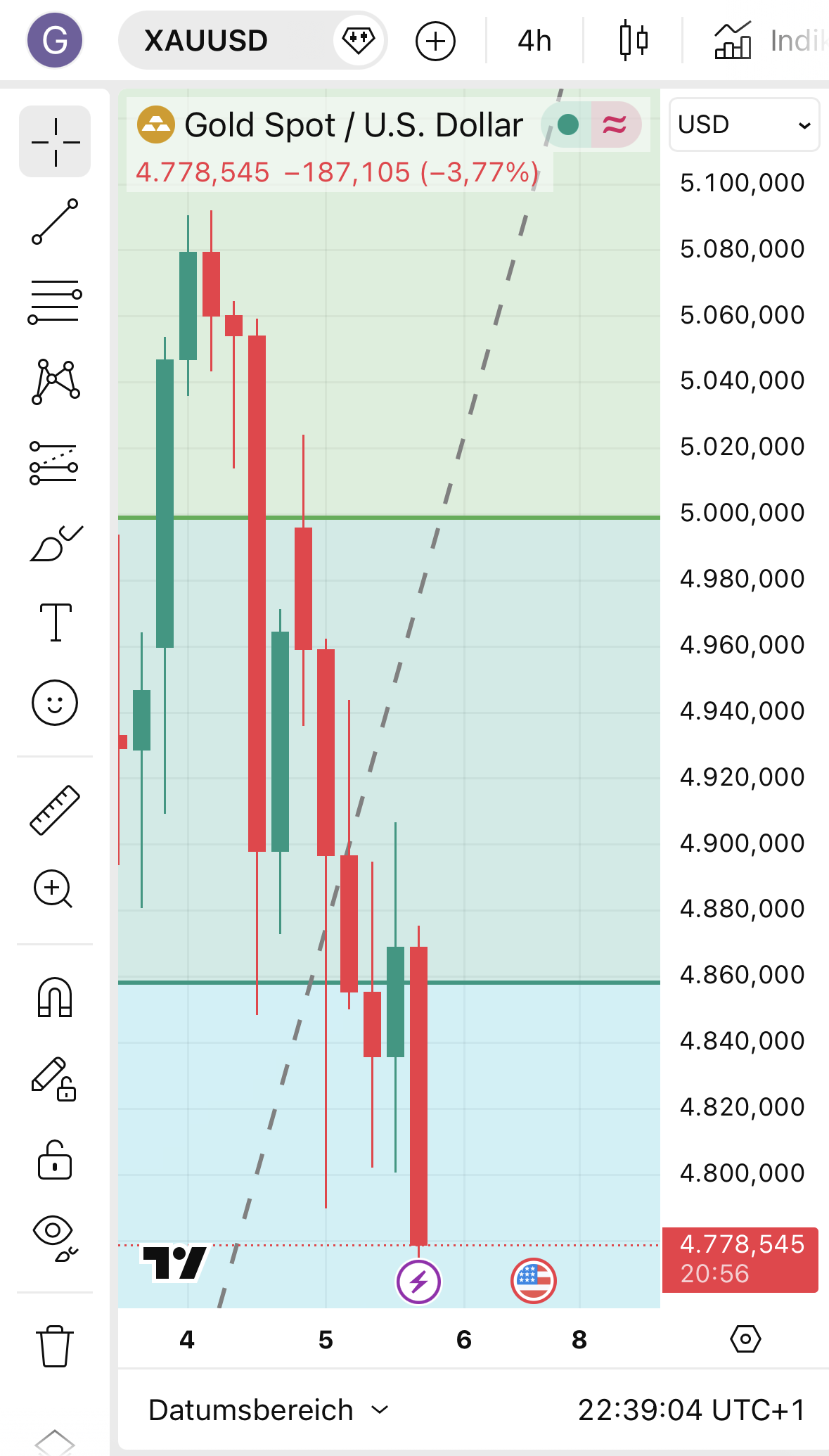
Task: Toggle magnet mode
Action: pyautogui.click(x=55, y=997)
